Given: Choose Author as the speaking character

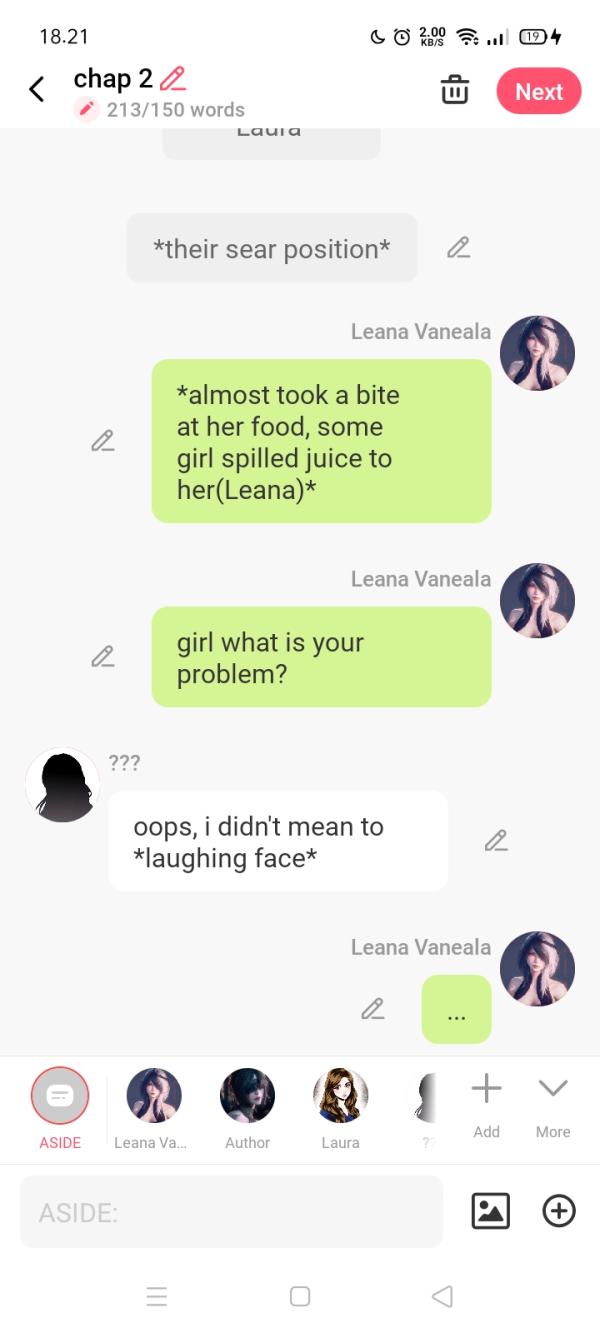Looking at the screenshot, I should coord(247,1096).
